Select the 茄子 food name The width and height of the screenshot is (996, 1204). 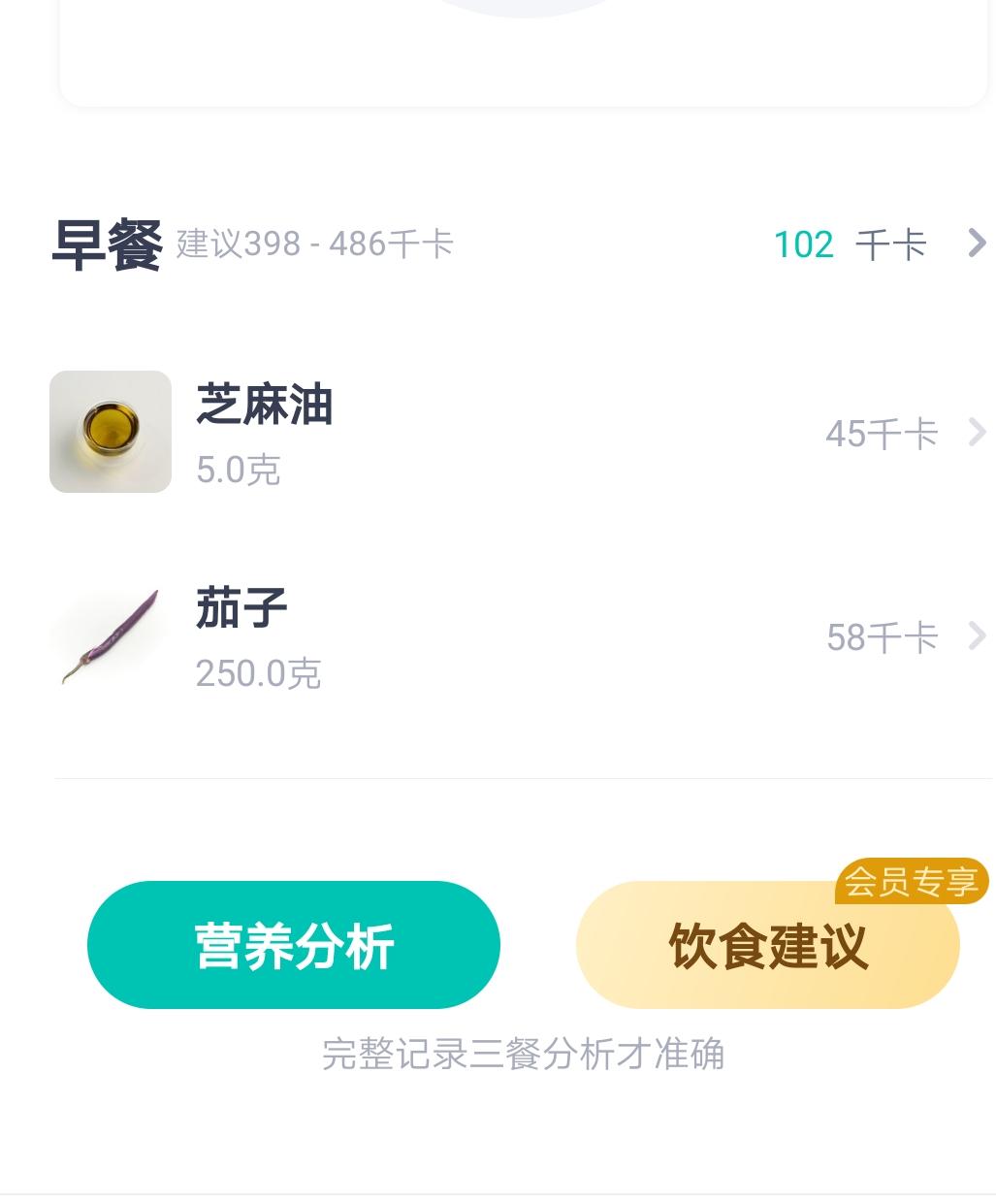tap(241, 609)
